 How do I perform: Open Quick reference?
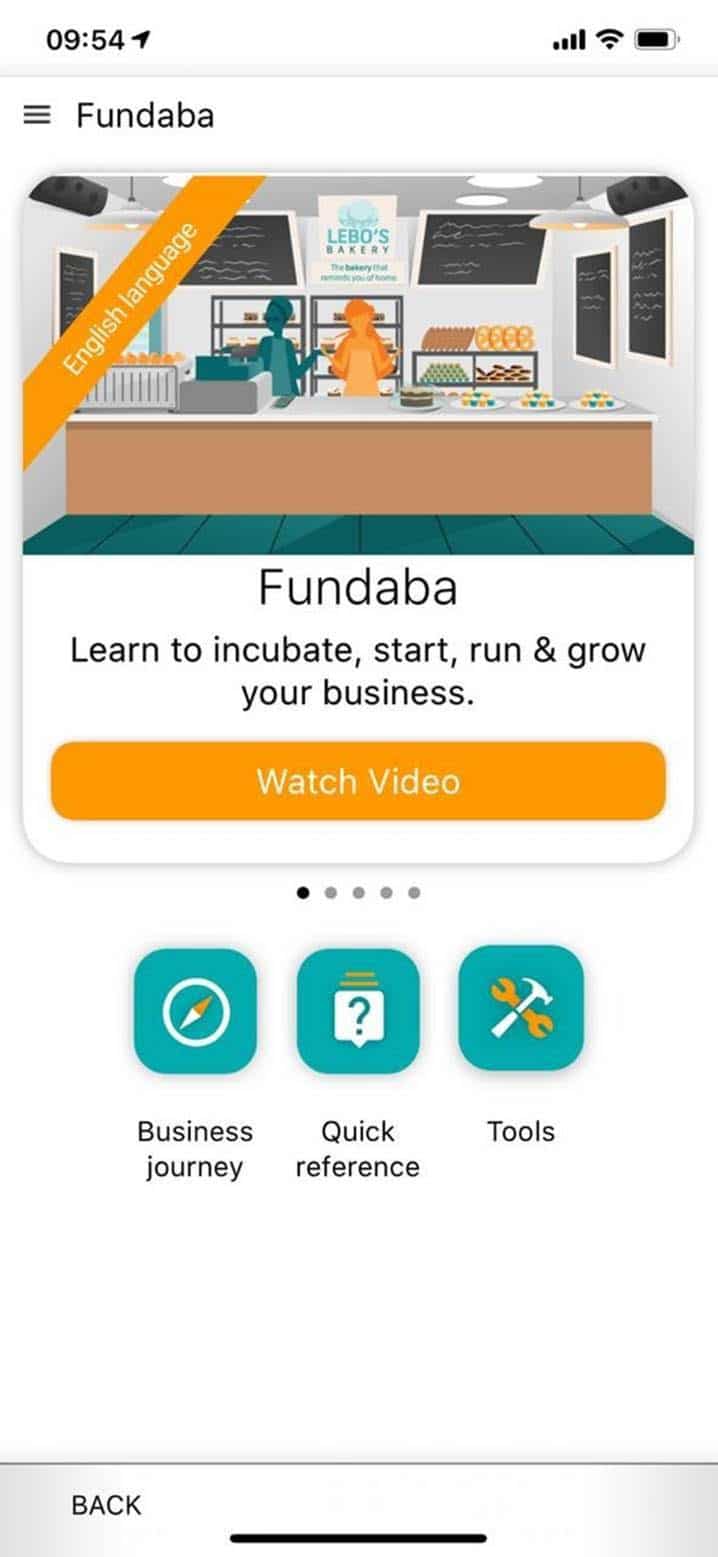(x=358, y=1011)
